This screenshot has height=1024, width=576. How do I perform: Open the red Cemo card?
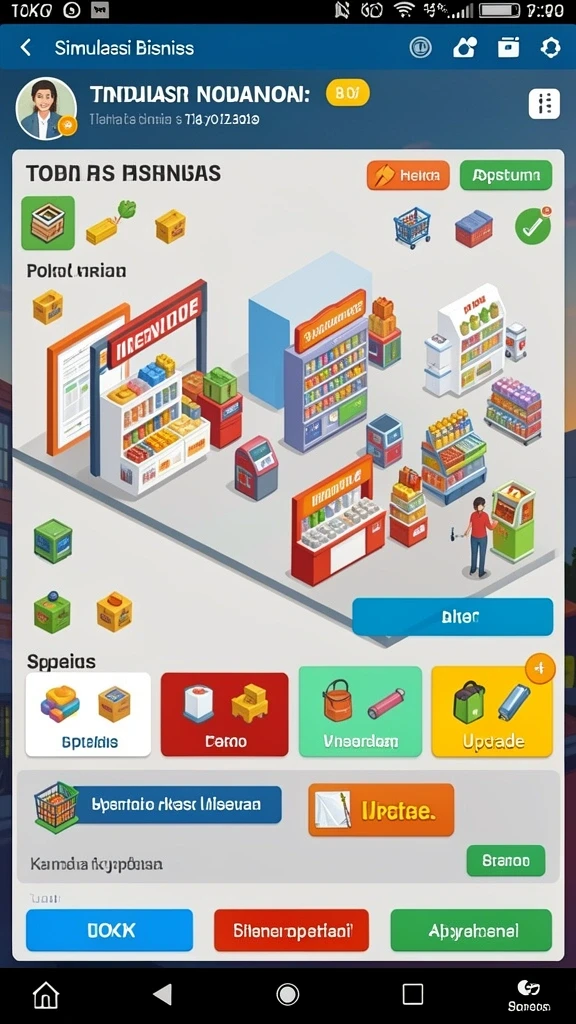(225, 714)
